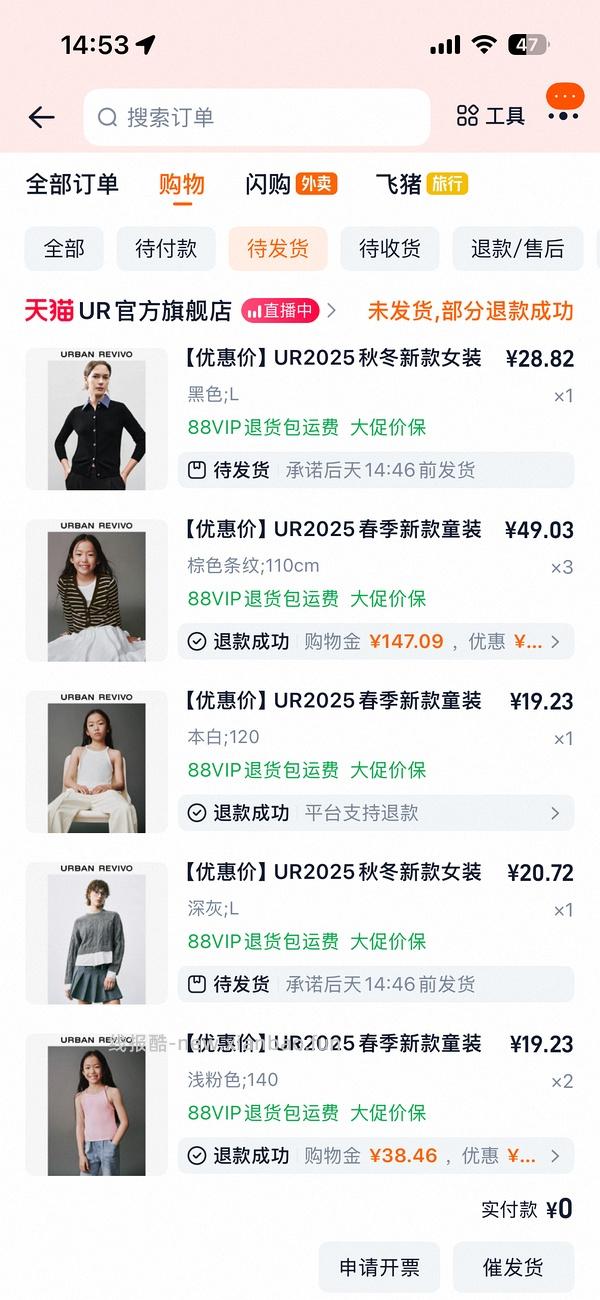Tap 催发货 to urge shipment

point(513,1268)
